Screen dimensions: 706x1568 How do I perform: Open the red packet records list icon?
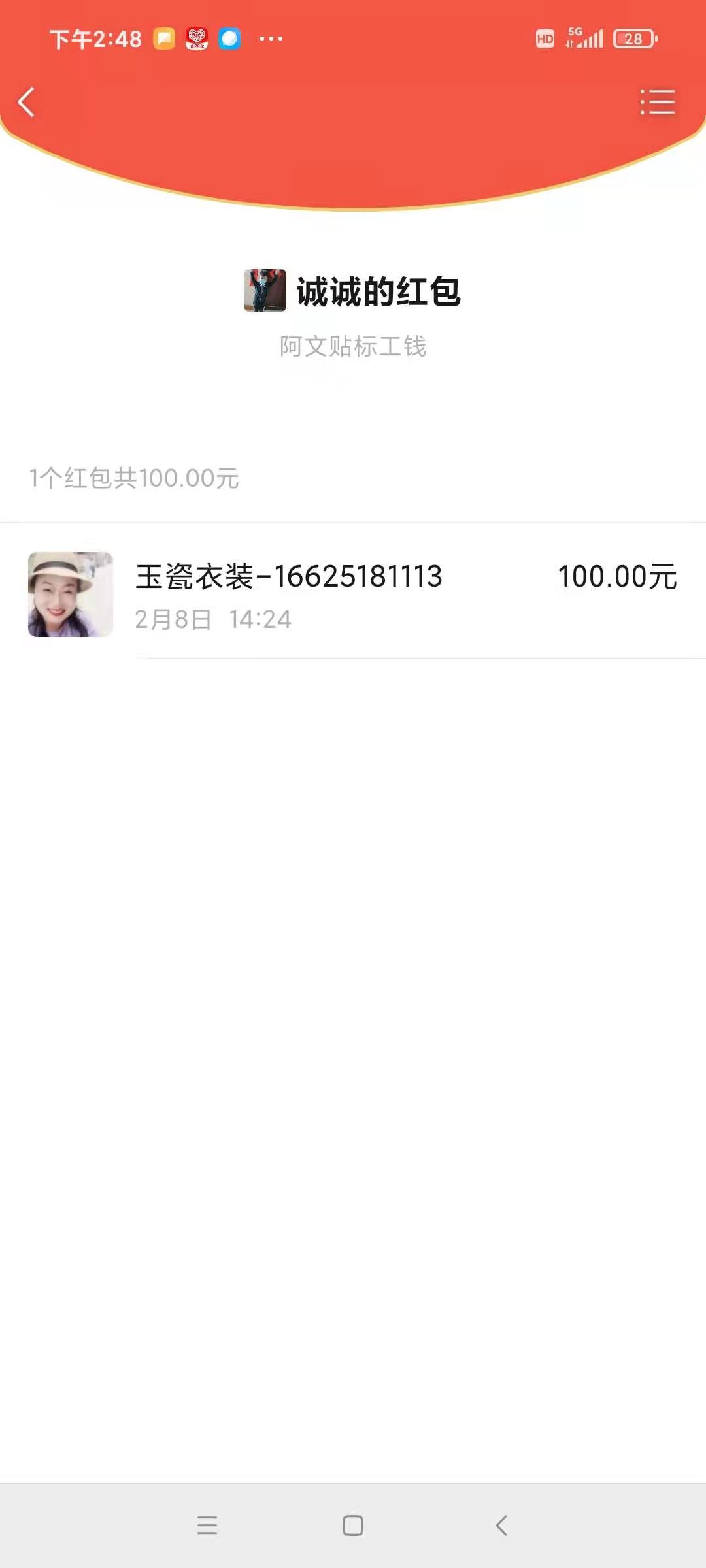click(x=657, y=102)
